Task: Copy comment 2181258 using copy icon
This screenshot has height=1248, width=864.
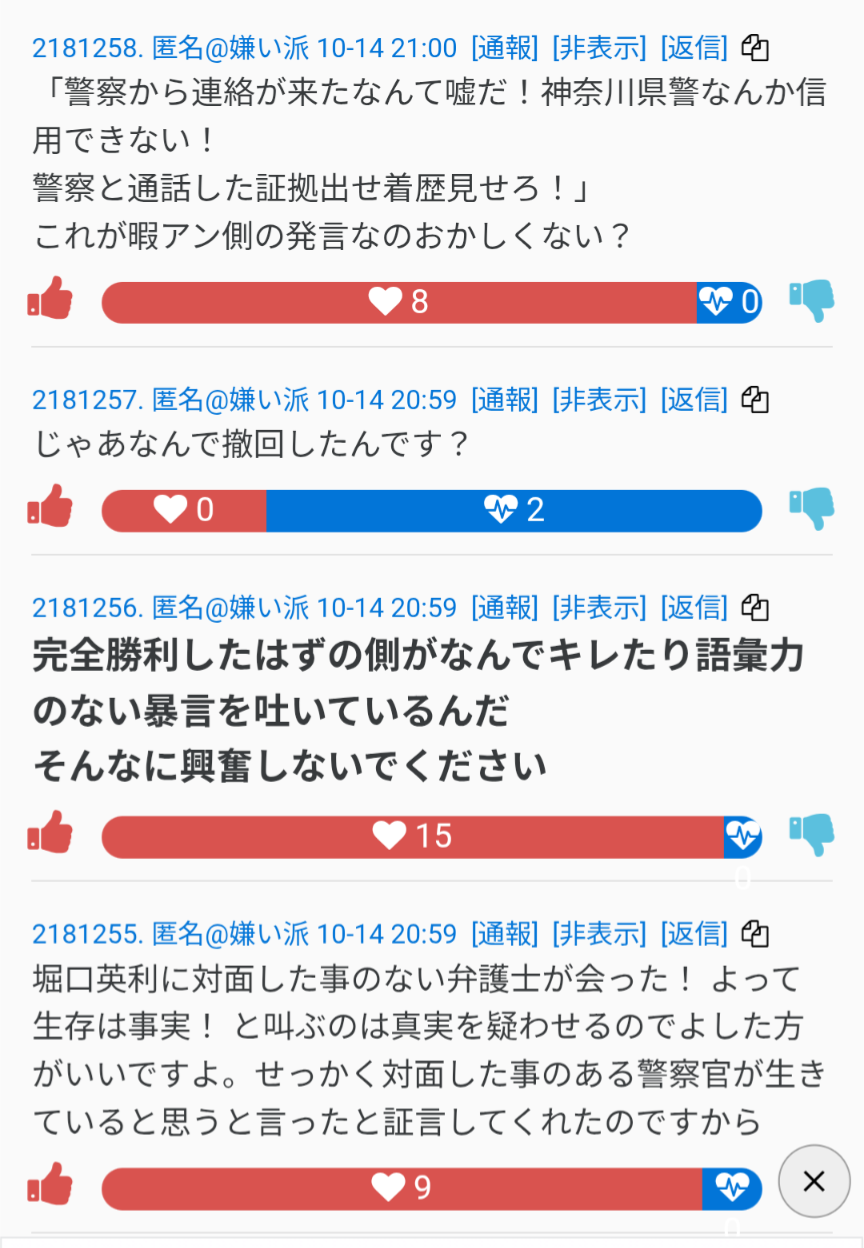Action: [755, 47]
